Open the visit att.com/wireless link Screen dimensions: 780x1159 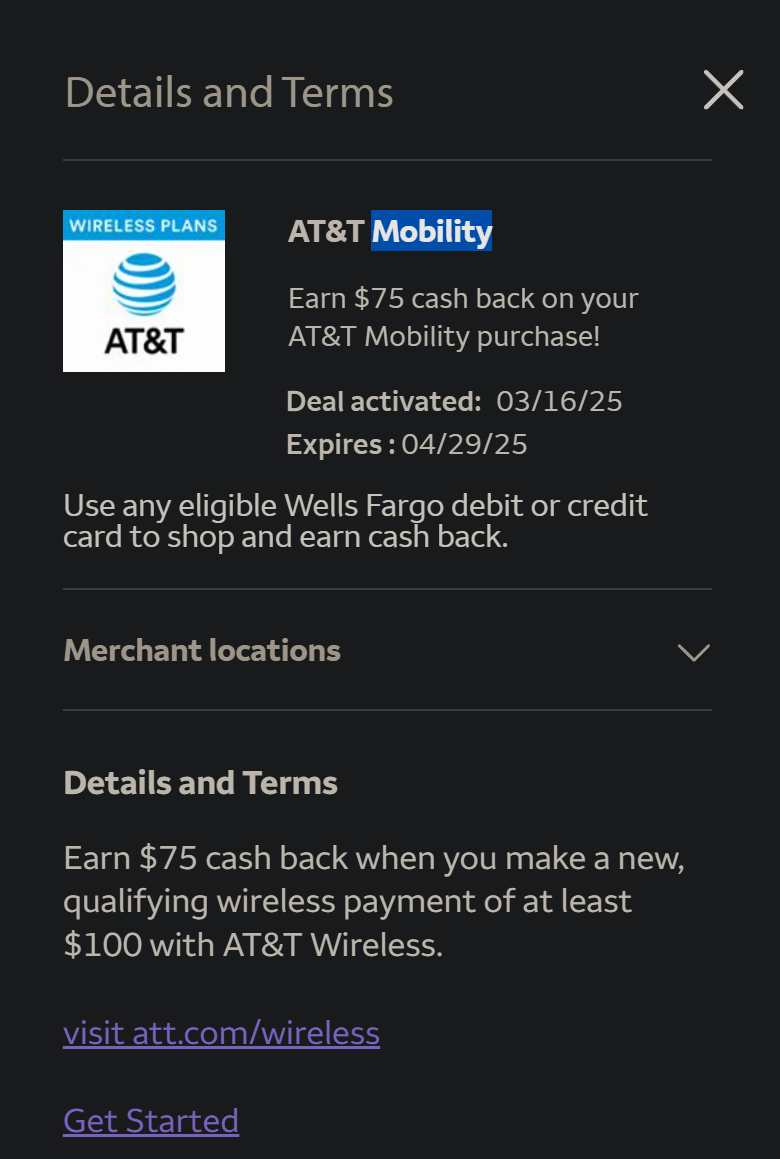222,1033
